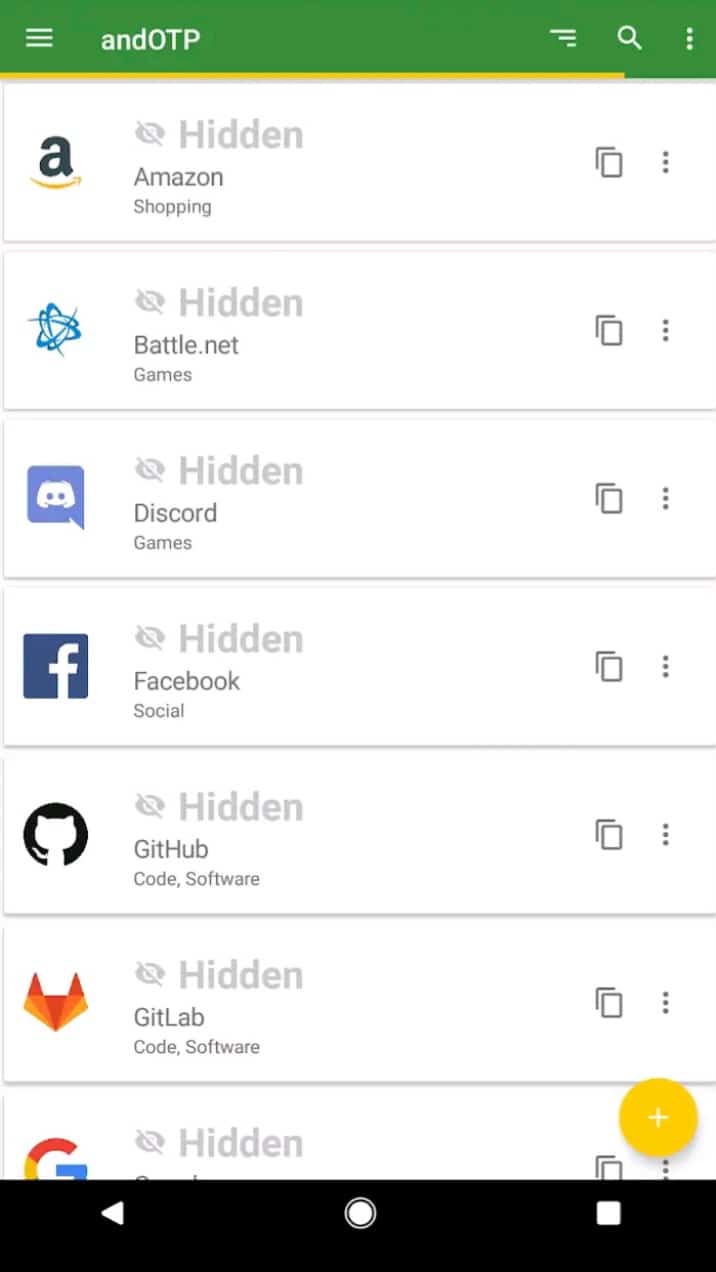Open more options for GitHub entry
716x1272 pixels.
(665, 834)
